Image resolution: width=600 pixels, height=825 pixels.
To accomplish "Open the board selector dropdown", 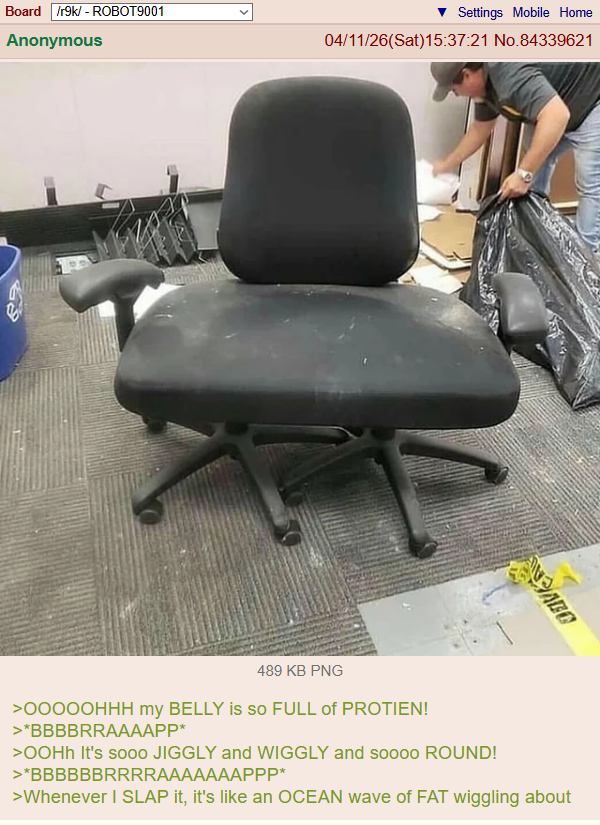I will 151,12.
